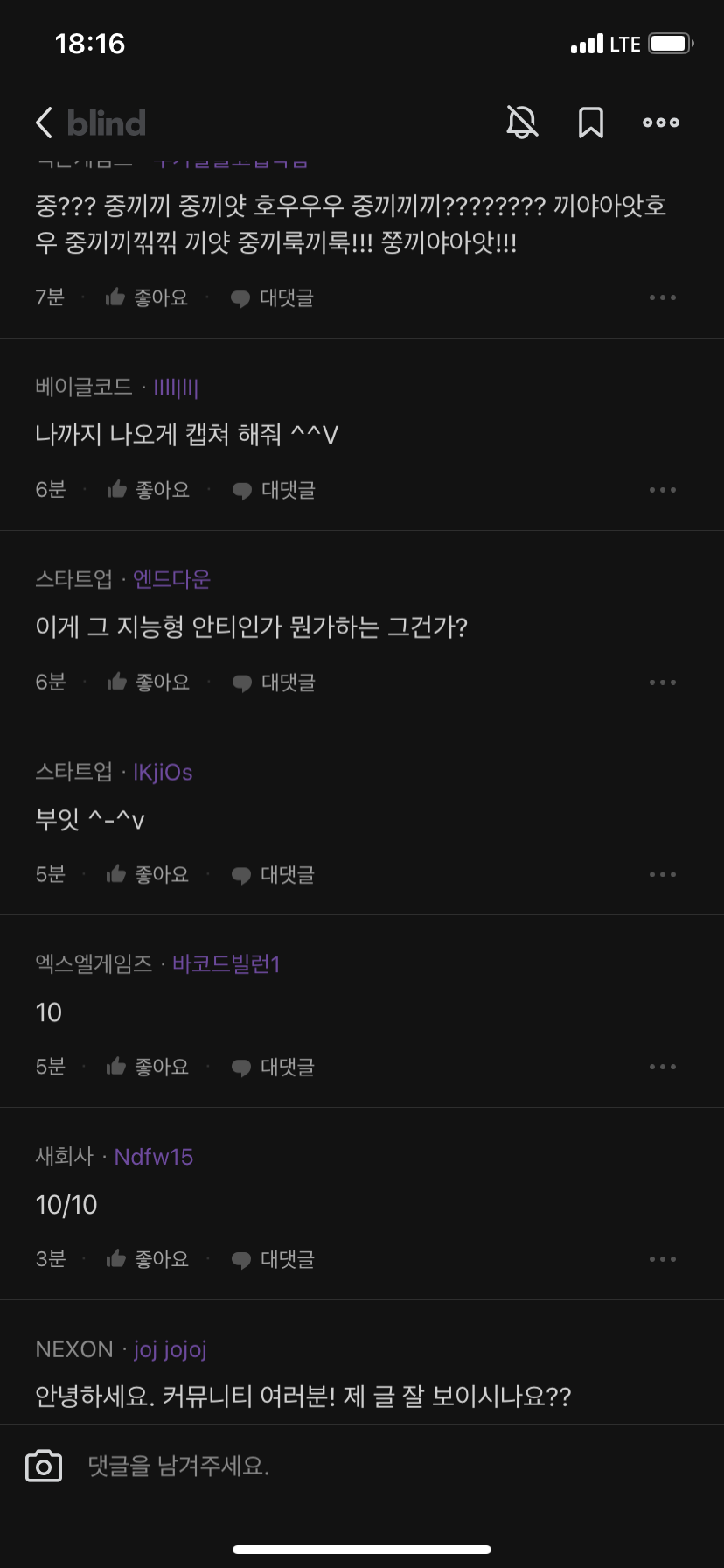724x1568 pixels.
Task: Open more options for 엔드다운 comment
Action: pos(662,682)
